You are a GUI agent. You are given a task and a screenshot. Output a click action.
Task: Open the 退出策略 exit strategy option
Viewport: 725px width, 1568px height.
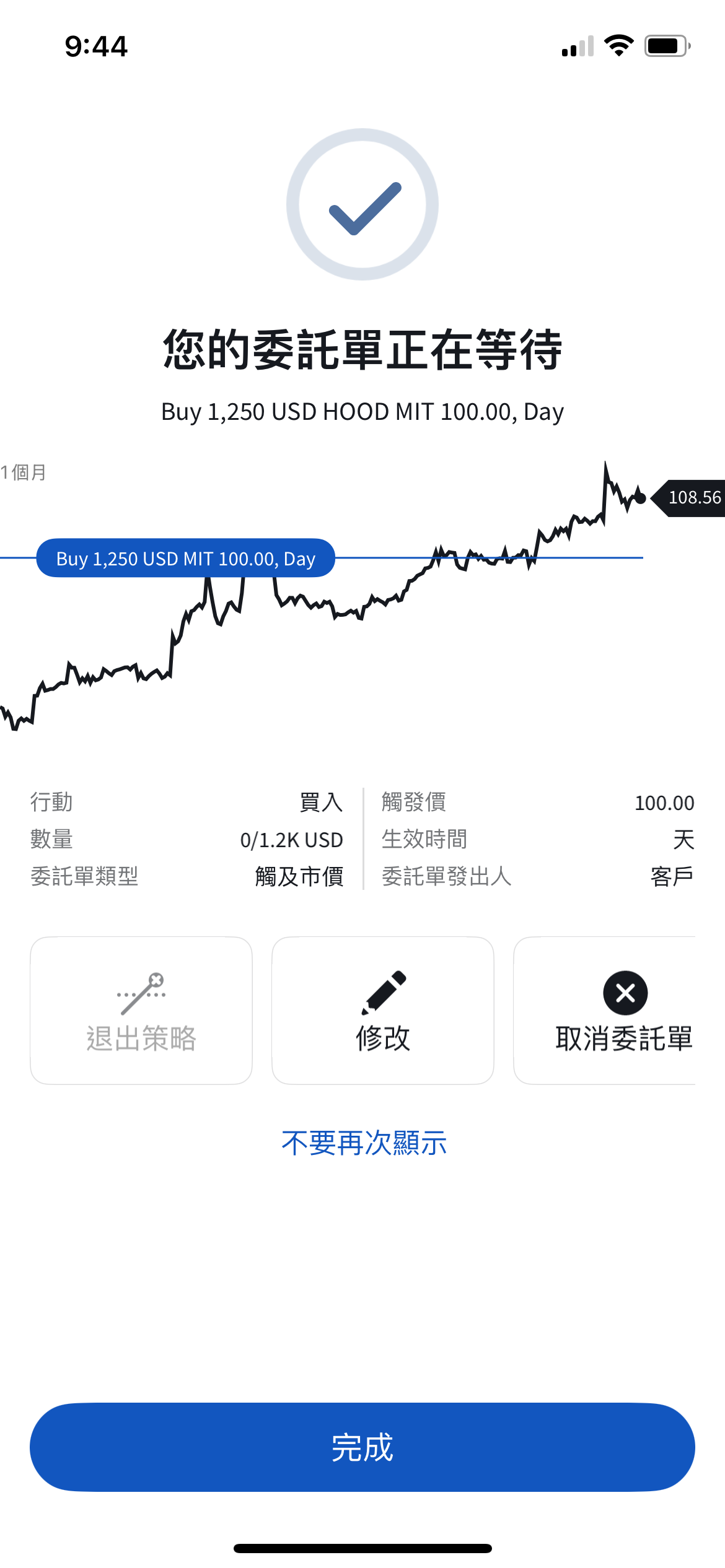(x=141, y=1010)
